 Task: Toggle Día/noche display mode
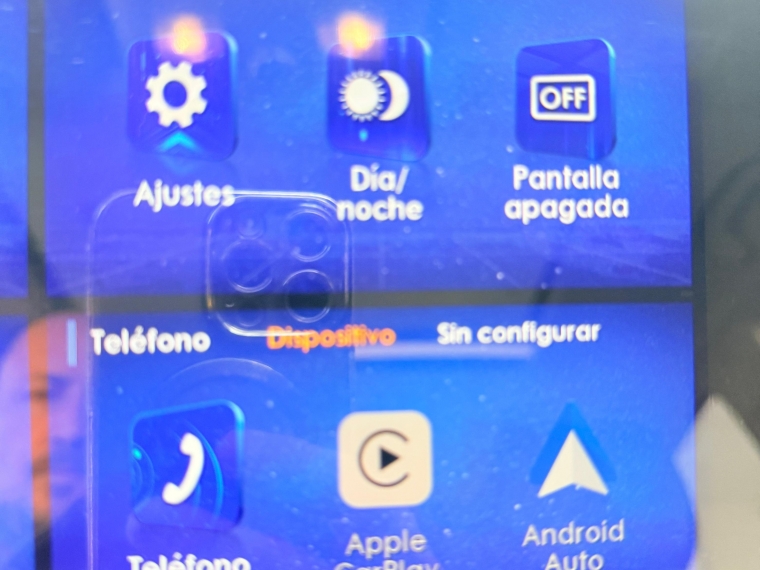(x=378, y=98)
